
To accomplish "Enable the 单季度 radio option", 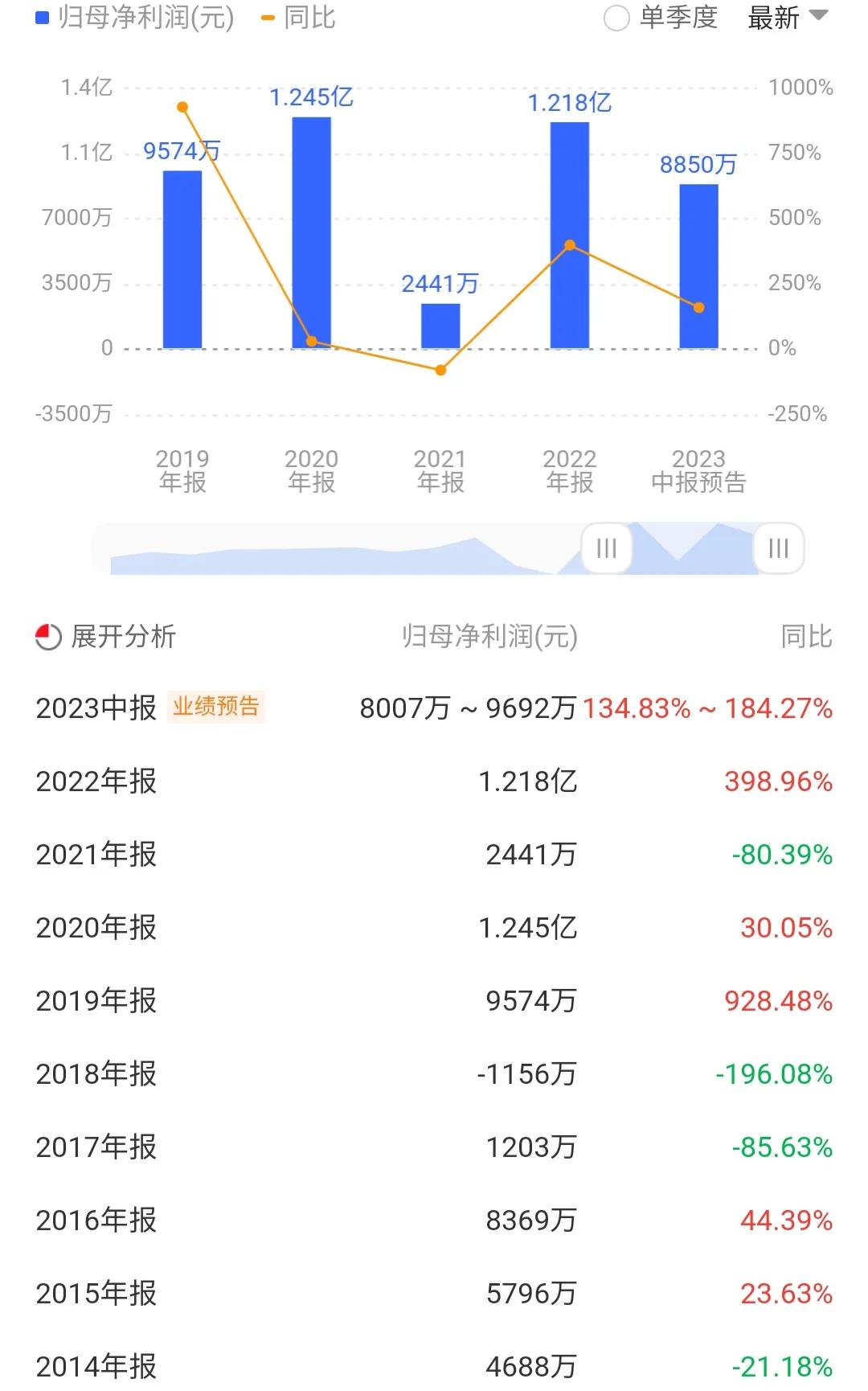I will pyautogui.click(x=615, y=17).
